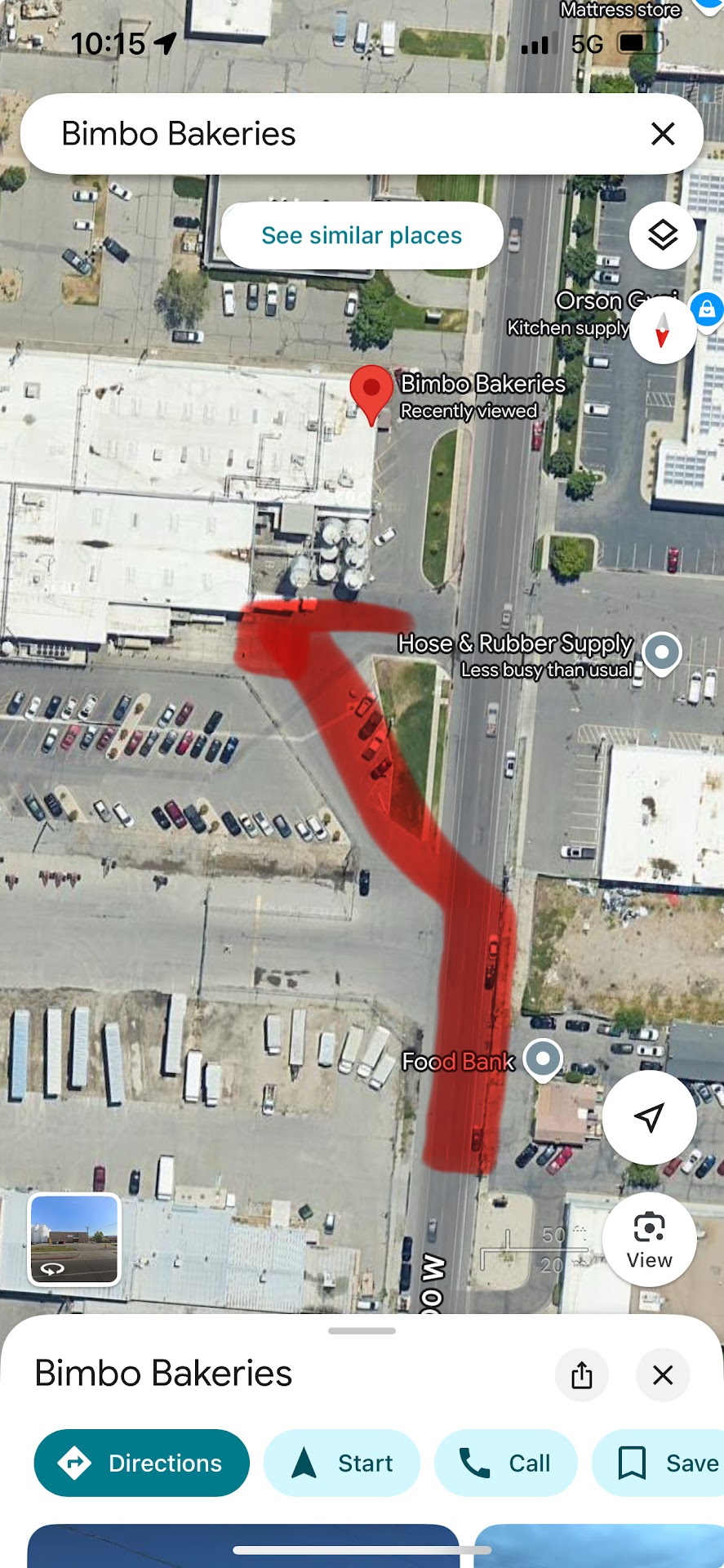724x1568 pixels.
Task: Share the Bimbo Bakeries place
Action: coord(582,1375)
